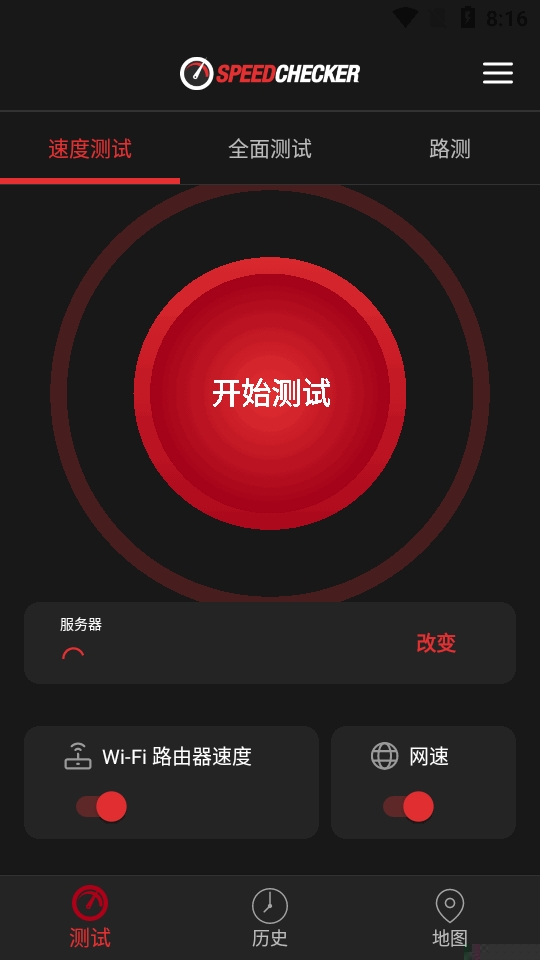Toggle the Wi-Fi 路由器速度 switch
This screenshot has height=960, width=540.
click(102, 806)
